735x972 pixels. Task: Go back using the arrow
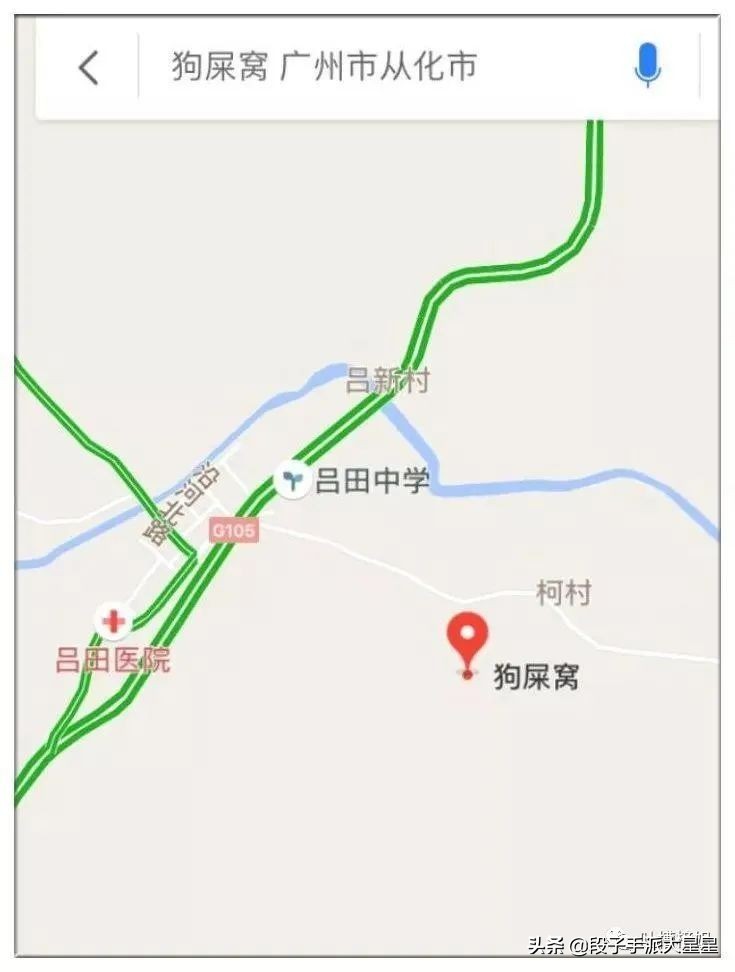click(89, 68)
